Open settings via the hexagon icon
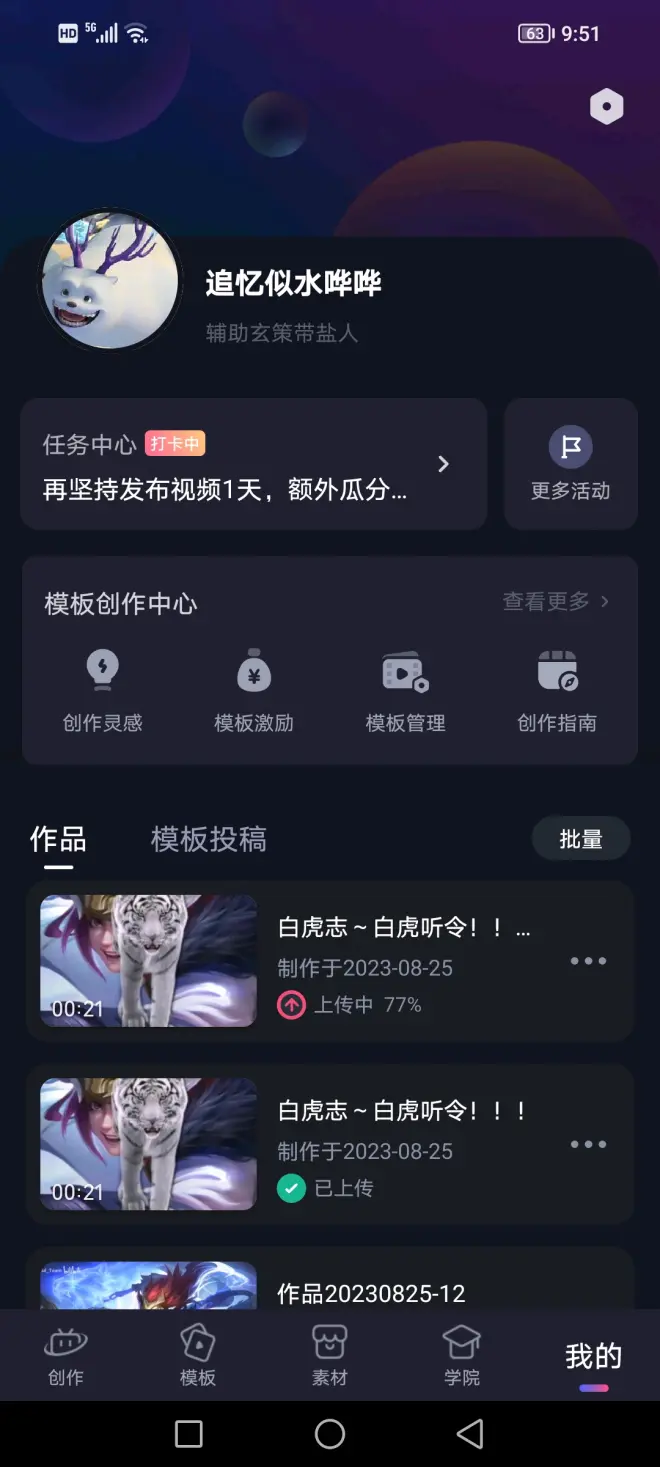 point(606,106)
